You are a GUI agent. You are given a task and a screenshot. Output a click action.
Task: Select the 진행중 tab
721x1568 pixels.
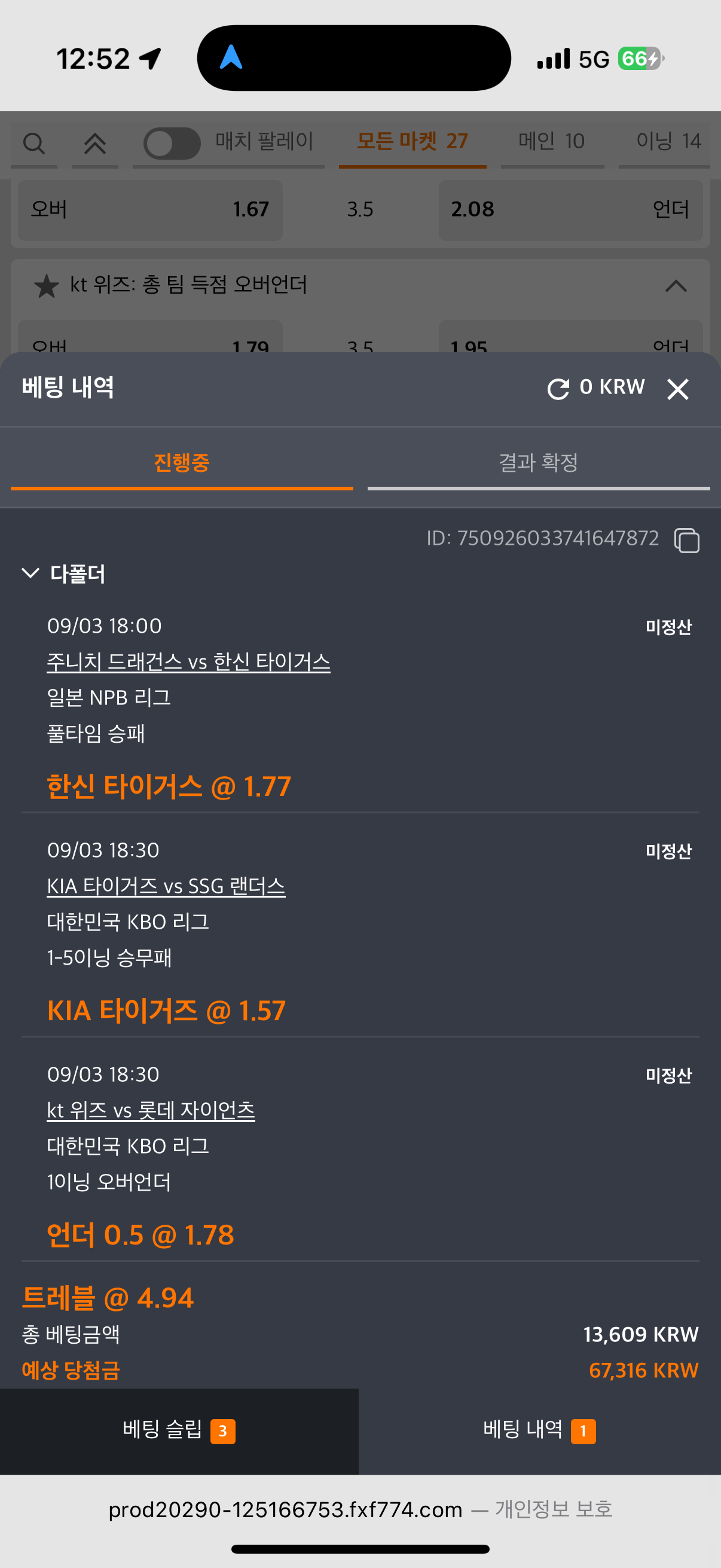182,464
